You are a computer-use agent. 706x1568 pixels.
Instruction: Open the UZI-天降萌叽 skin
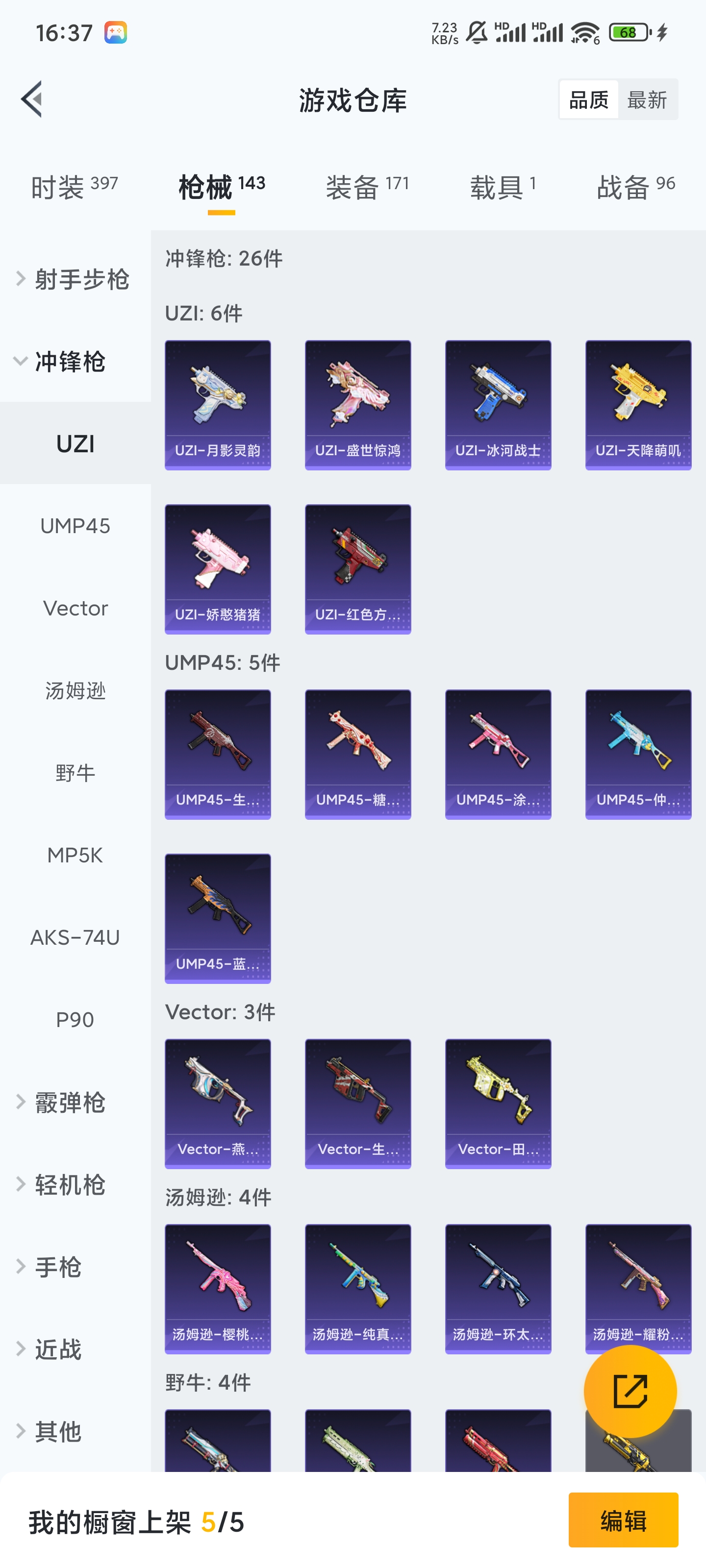click(x=638, y=405)
